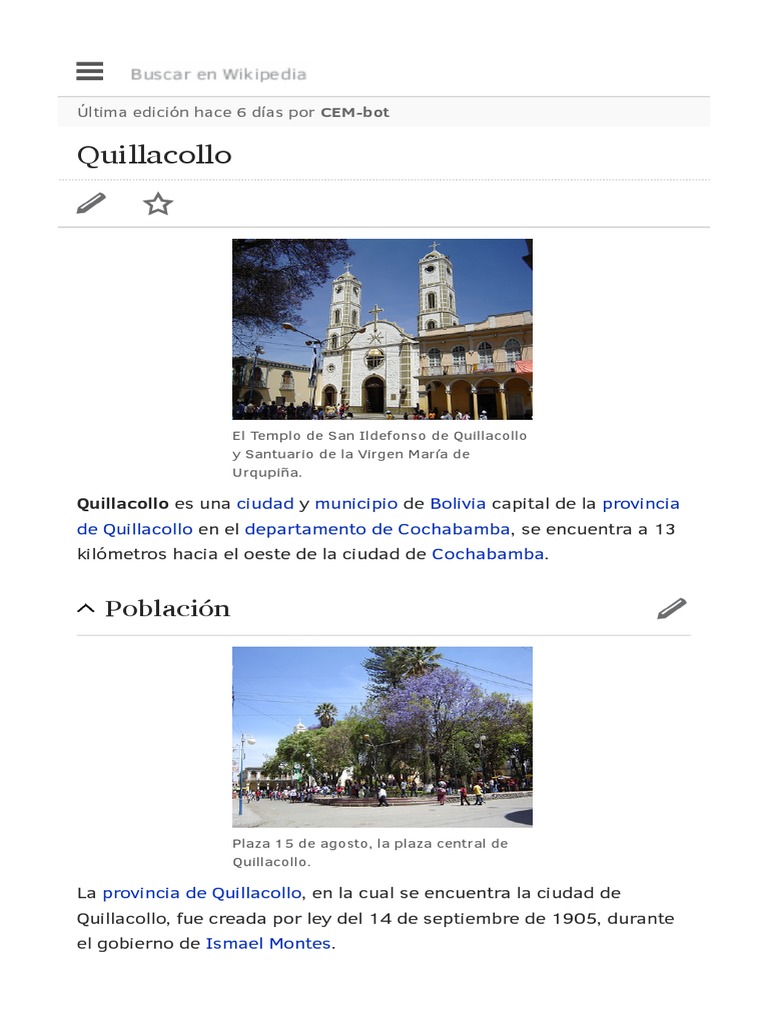
Task: Open the Templo de San Ildefonso image
Action: tap(382, 329)
